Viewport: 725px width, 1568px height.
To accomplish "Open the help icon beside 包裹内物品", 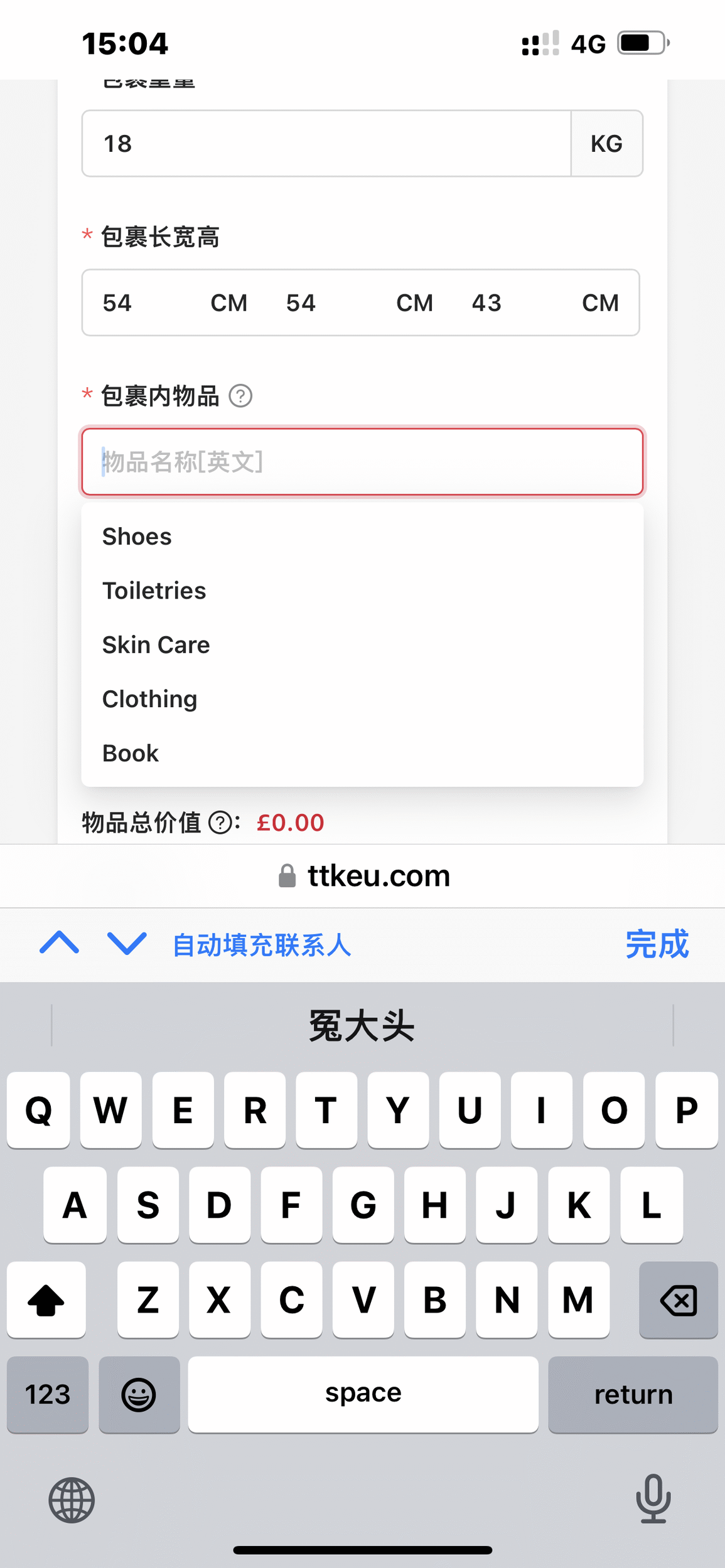I will 240,396.
